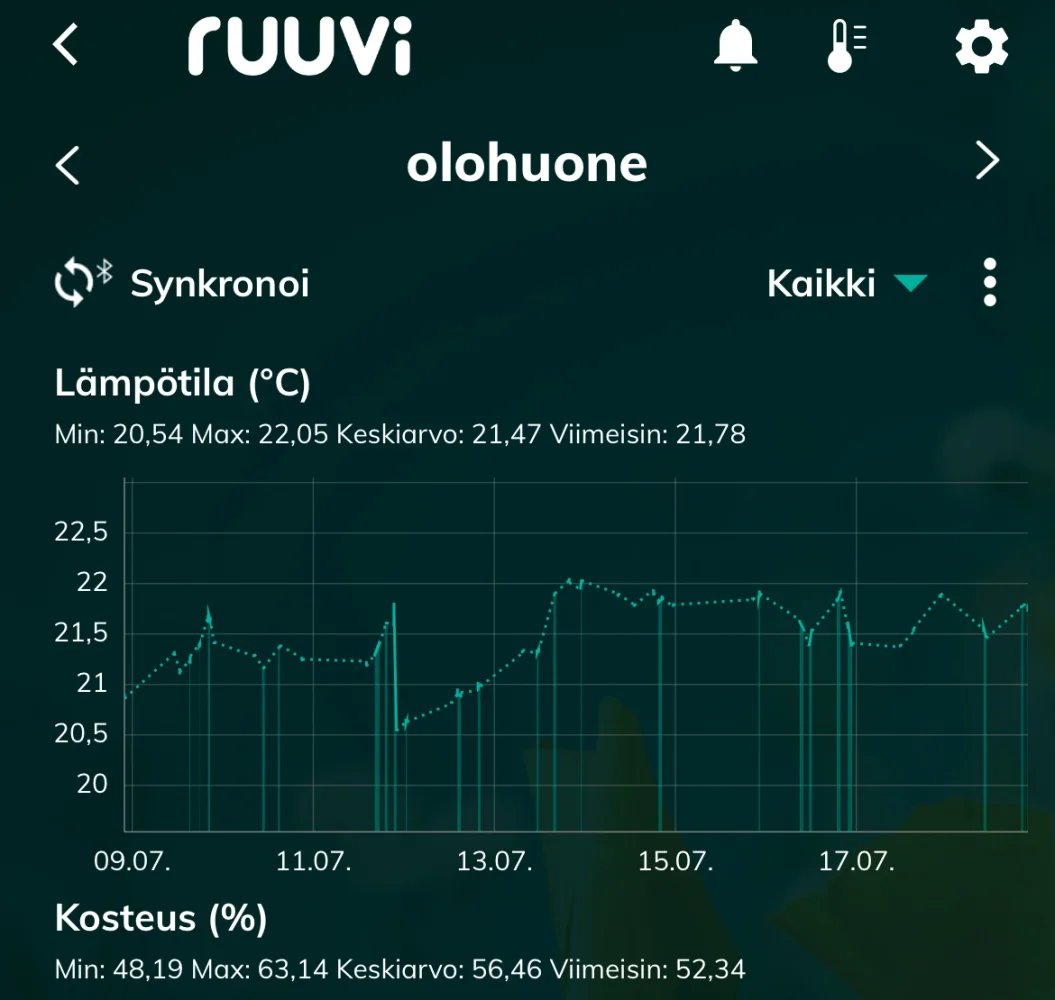Open the three-dot chart options menu
This screenshot has width=1055, height=1000.
pos(989,283)
